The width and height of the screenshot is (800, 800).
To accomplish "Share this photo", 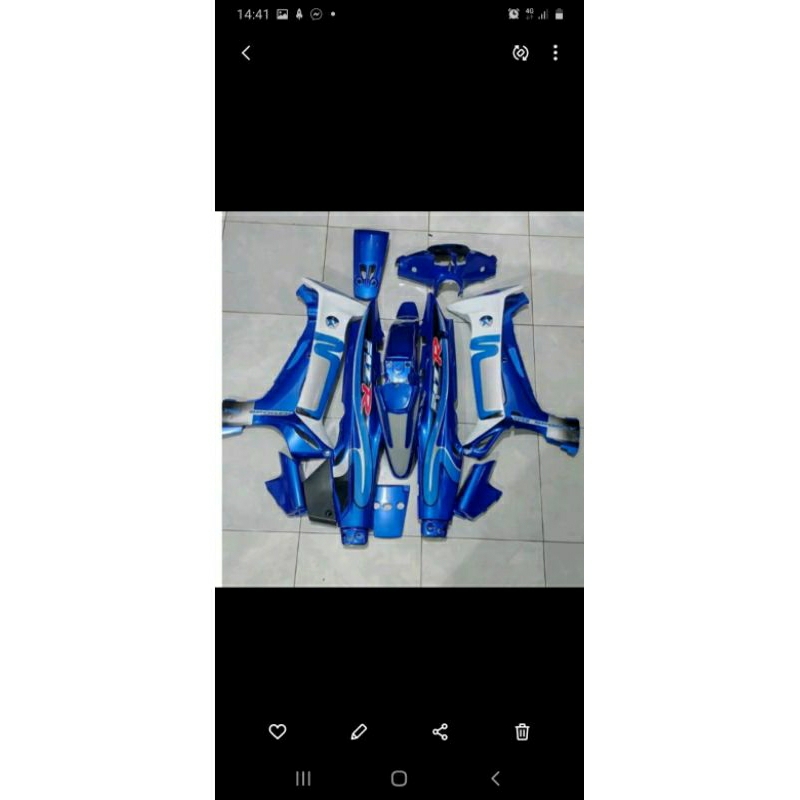I will pos(440,732).
